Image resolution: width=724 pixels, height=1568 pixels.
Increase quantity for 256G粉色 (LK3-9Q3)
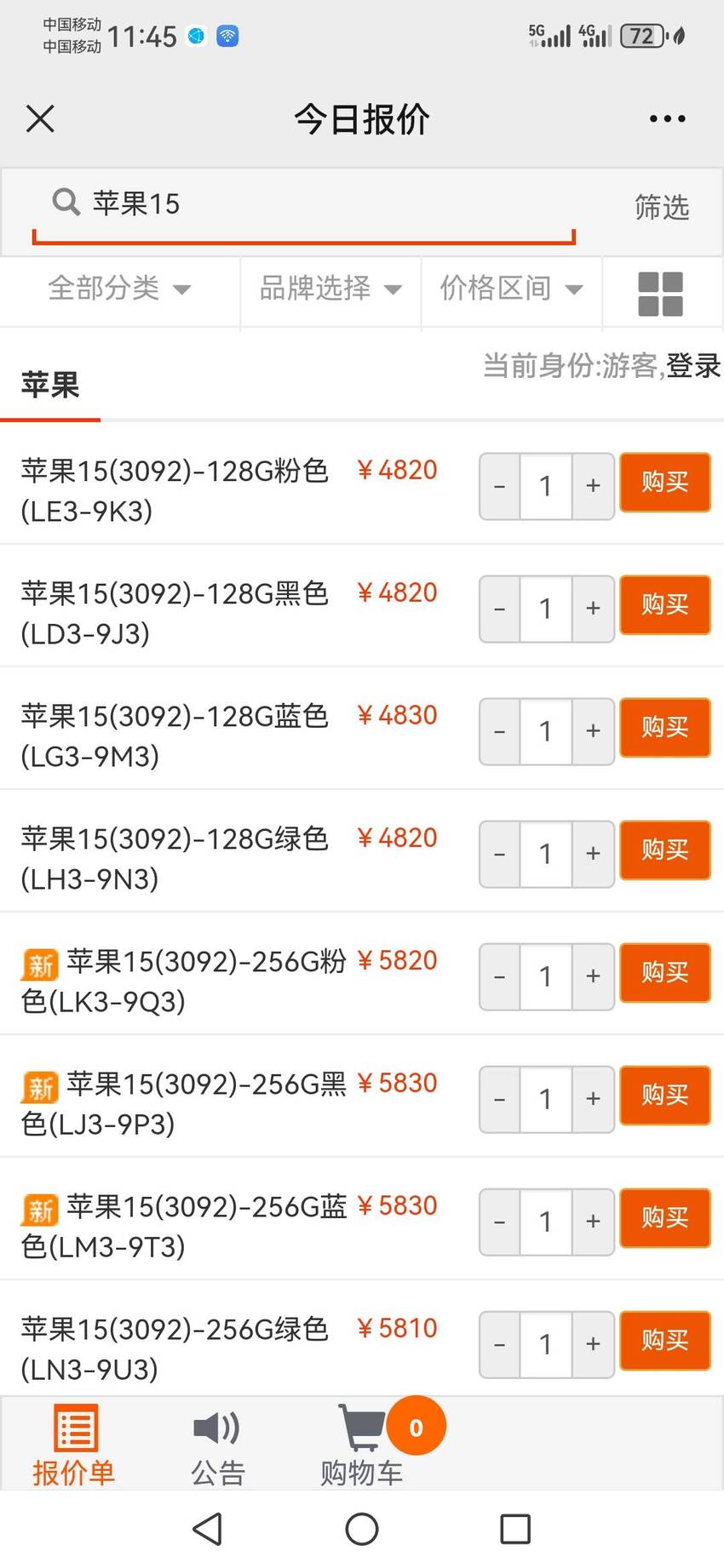click(593, 976)
